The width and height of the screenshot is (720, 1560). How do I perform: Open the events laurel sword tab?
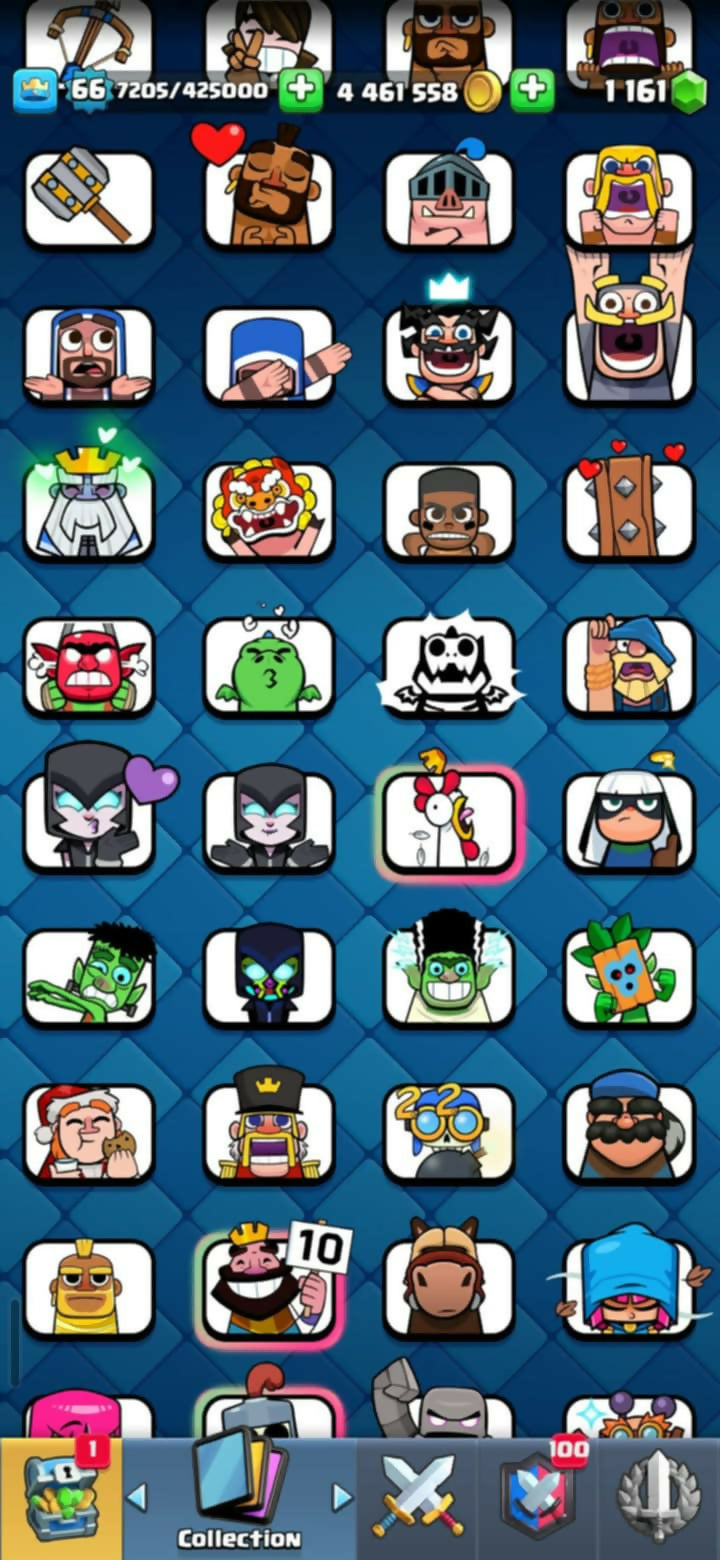coord(658,1498)
